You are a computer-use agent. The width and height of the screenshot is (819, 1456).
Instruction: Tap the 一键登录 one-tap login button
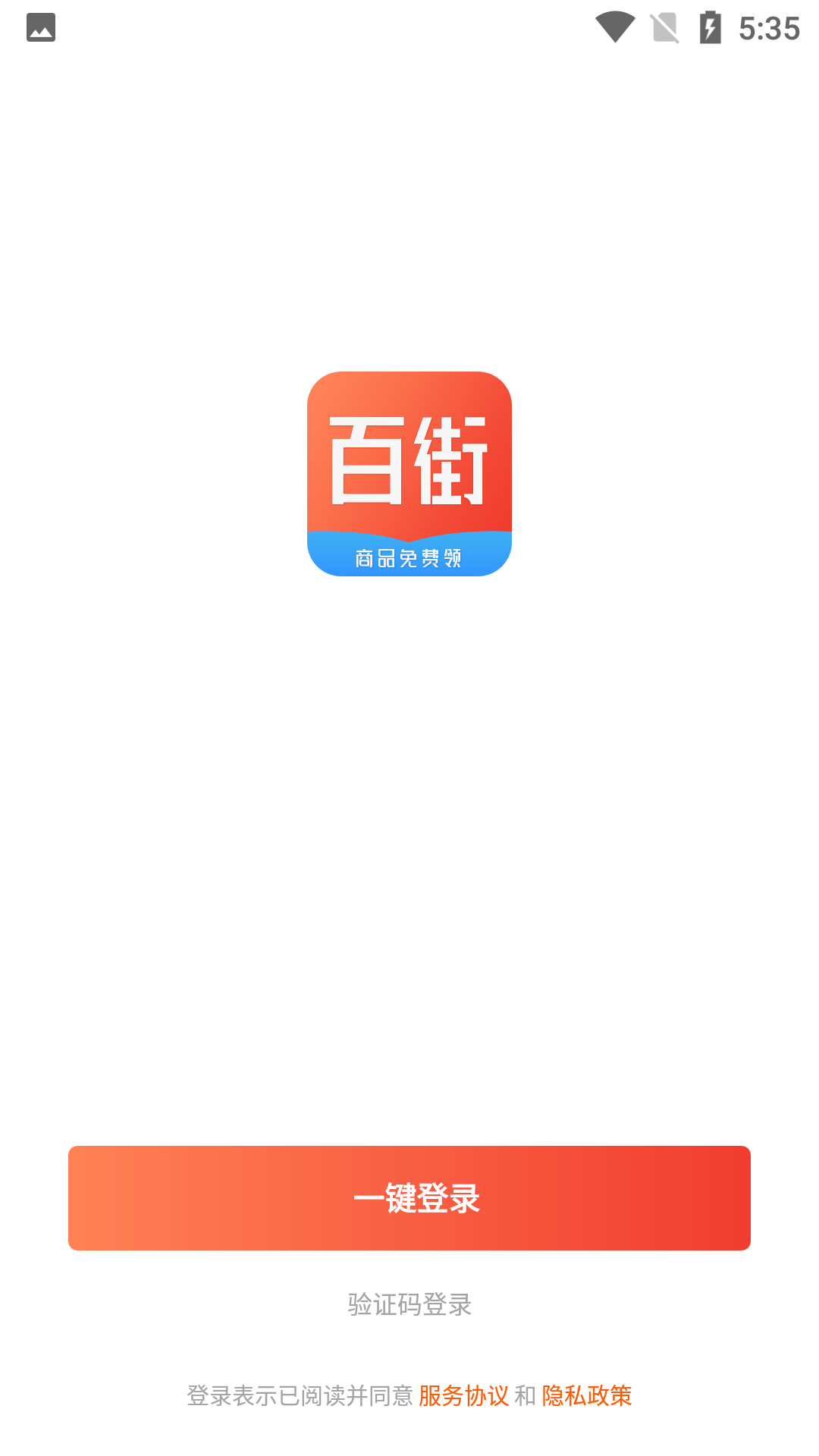coord(409,1198)
